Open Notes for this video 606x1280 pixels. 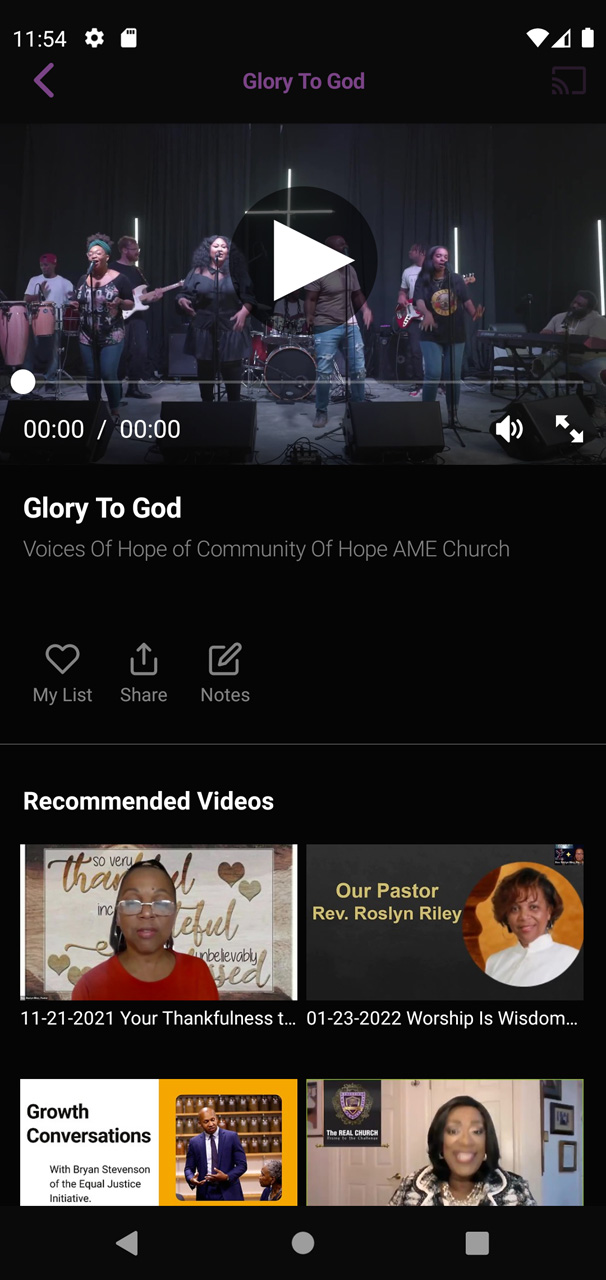tap(225, 673)
